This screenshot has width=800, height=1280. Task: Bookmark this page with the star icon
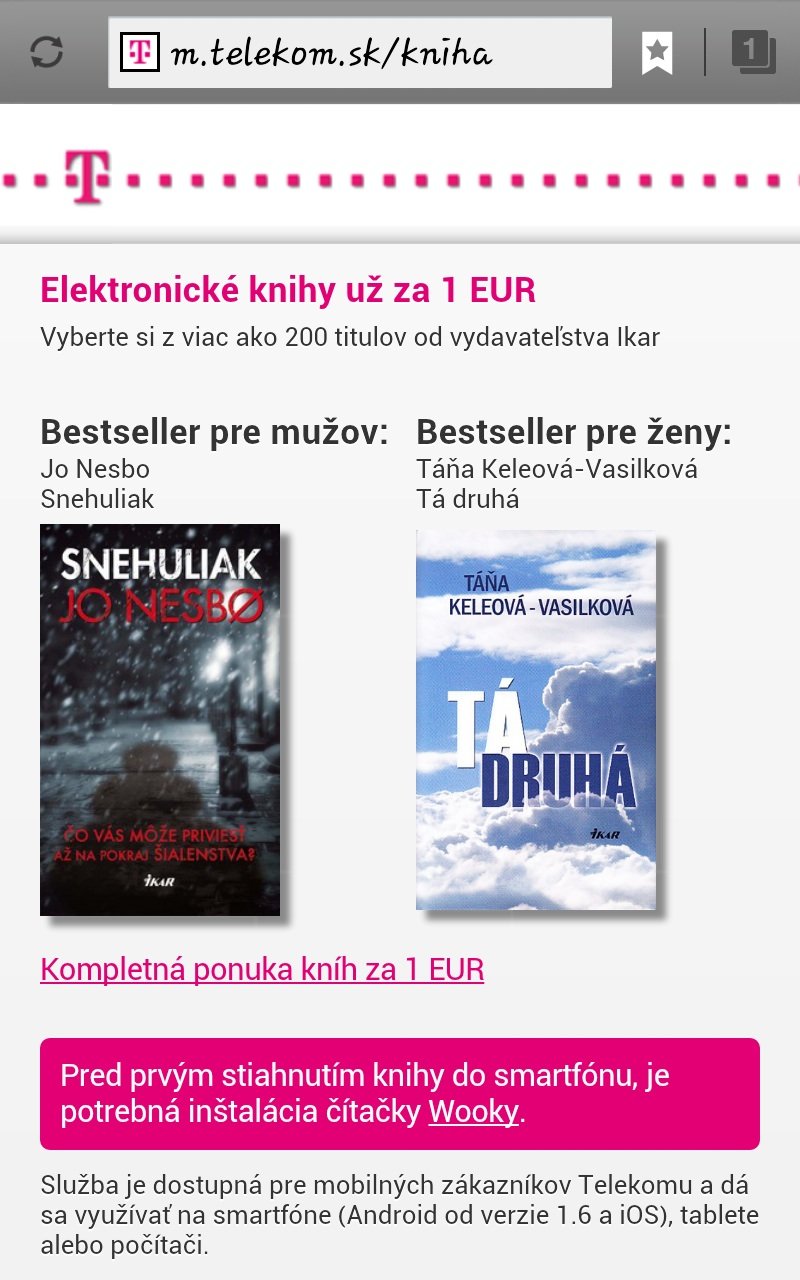pos(657,53)
